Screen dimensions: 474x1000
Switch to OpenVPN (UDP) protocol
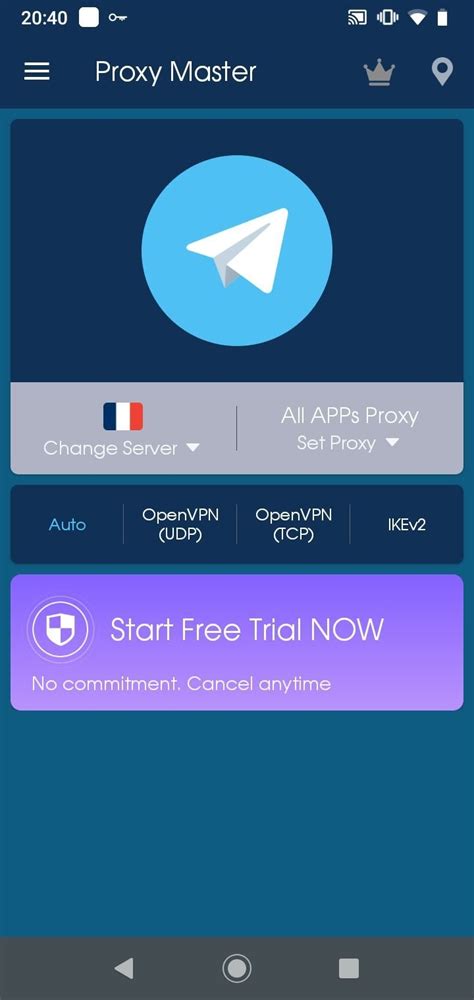(180, 524)
